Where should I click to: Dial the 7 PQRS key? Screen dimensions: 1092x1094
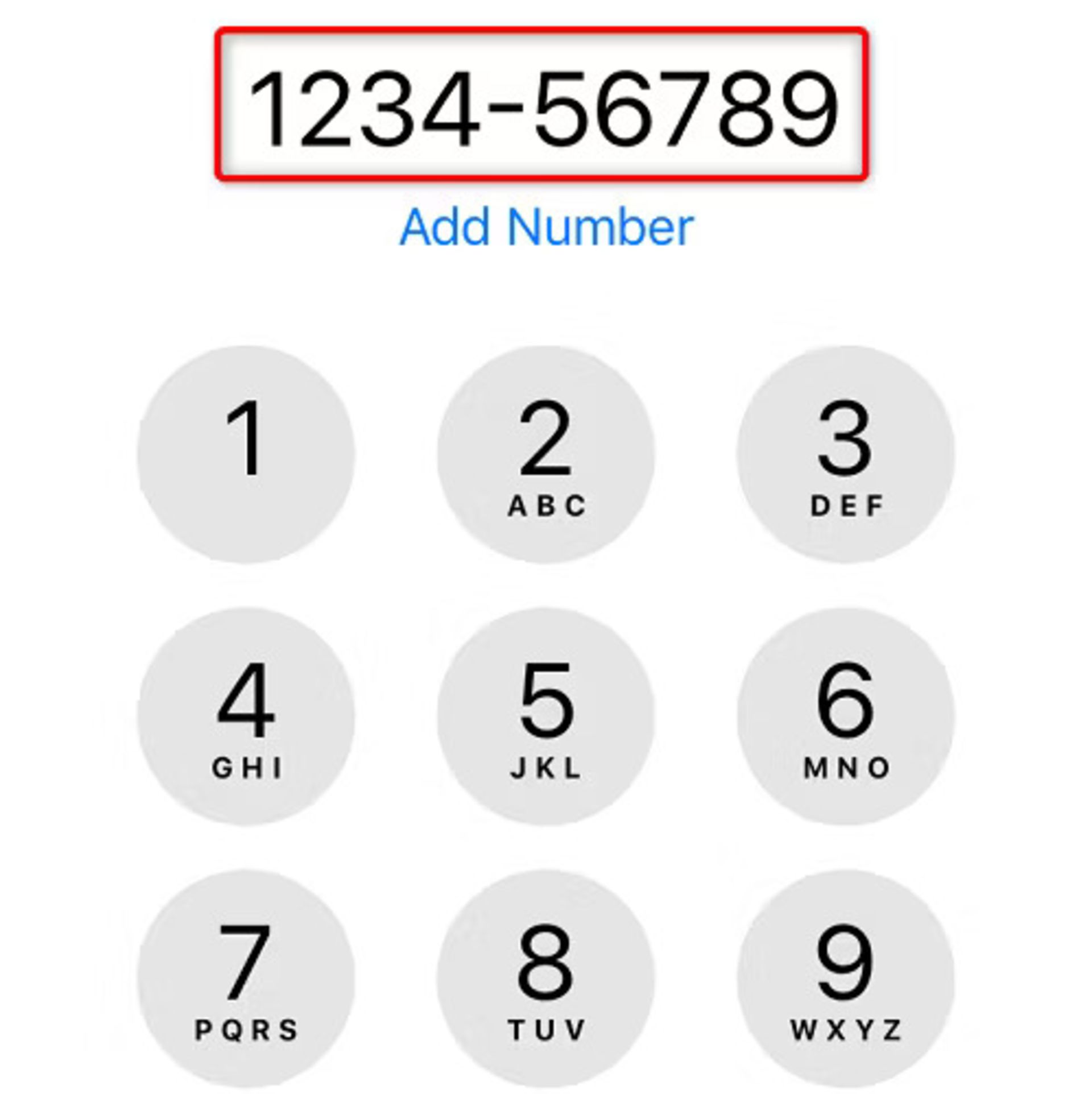point(246,978)
